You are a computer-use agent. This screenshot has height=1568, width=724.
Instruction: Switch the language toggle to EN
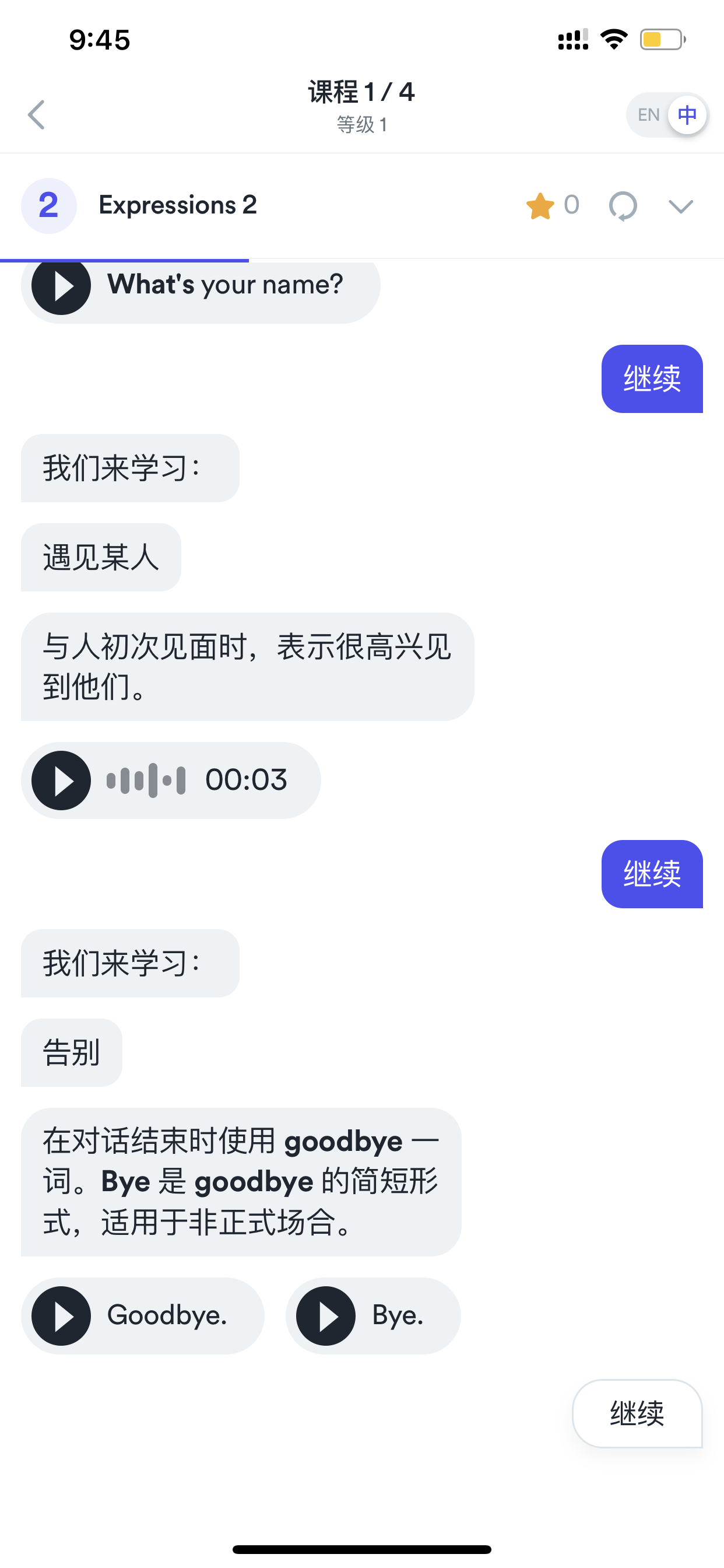click(649, 114)
